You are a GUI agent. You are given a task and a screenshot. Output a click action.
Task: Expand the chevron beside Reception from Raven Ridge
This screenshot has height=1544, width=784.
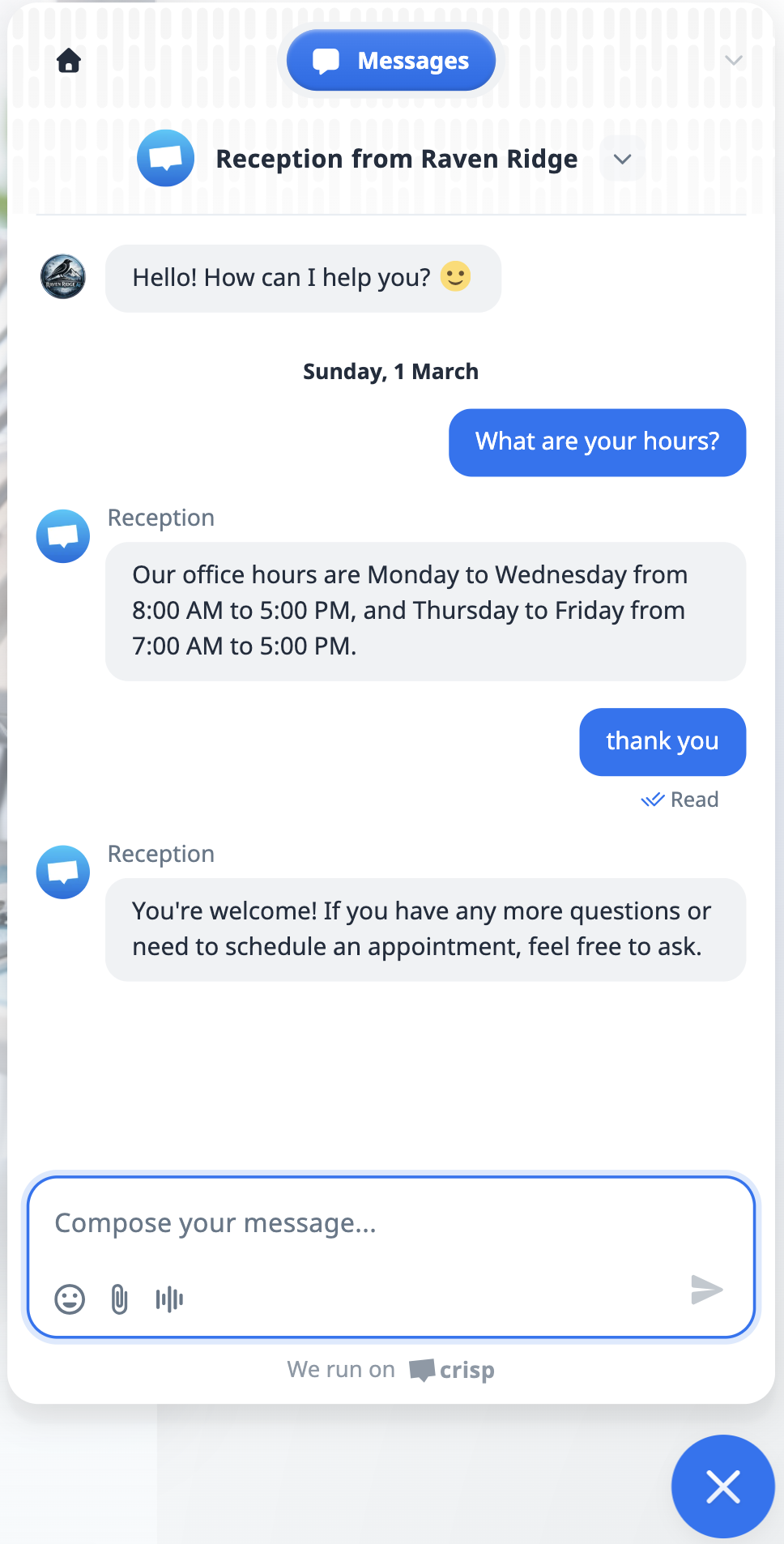621,159
